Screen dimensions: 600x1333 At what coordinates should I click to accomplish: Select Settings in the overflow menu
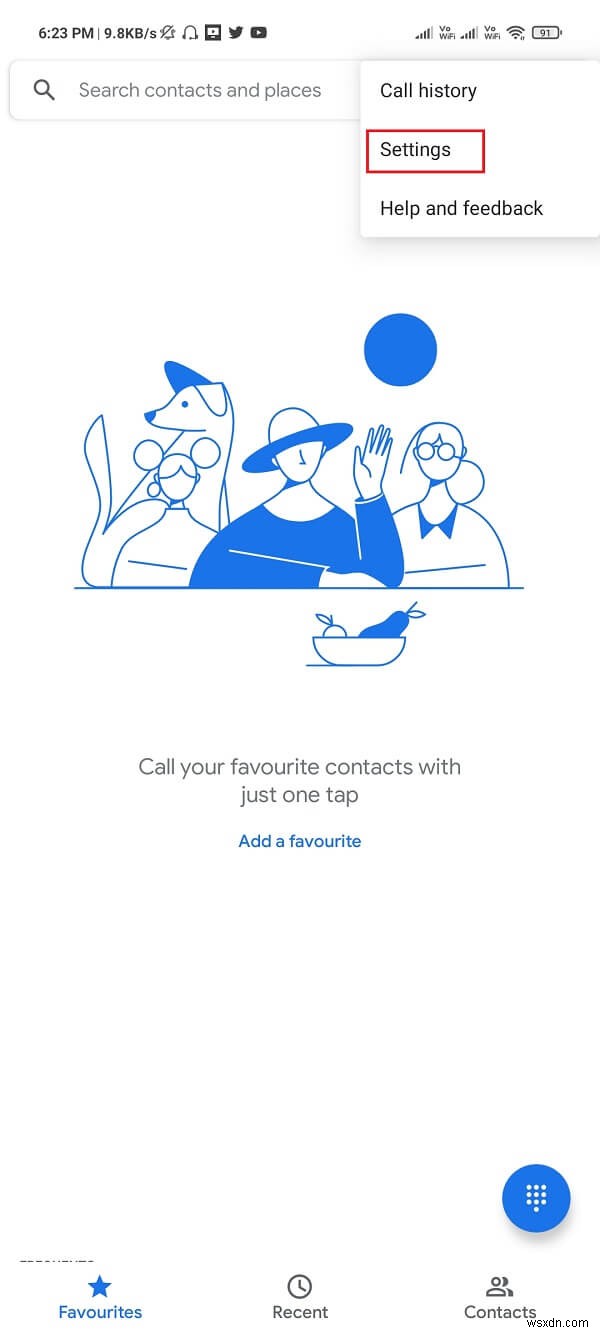tap(416, 150)
